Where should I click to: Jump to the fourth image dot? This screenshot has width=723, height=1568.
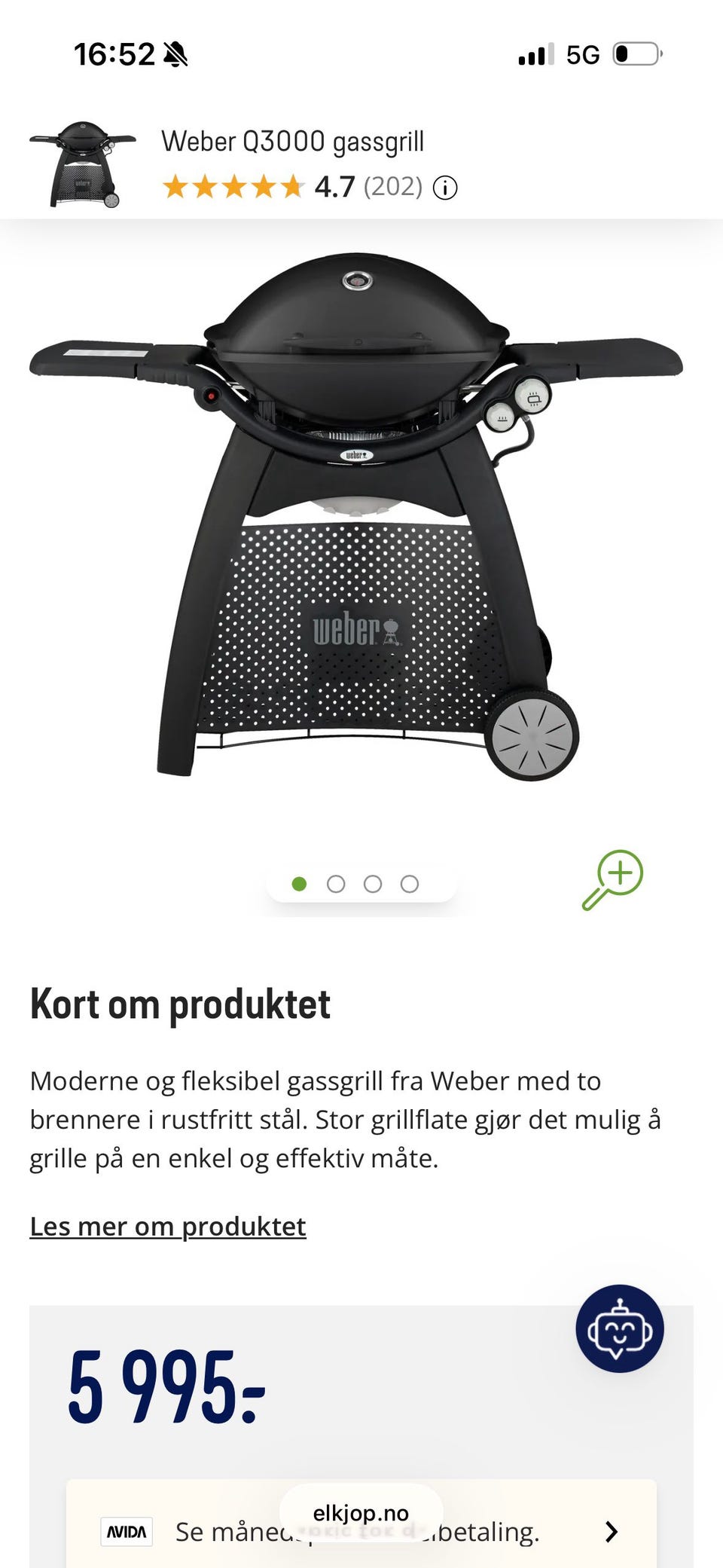410,884
